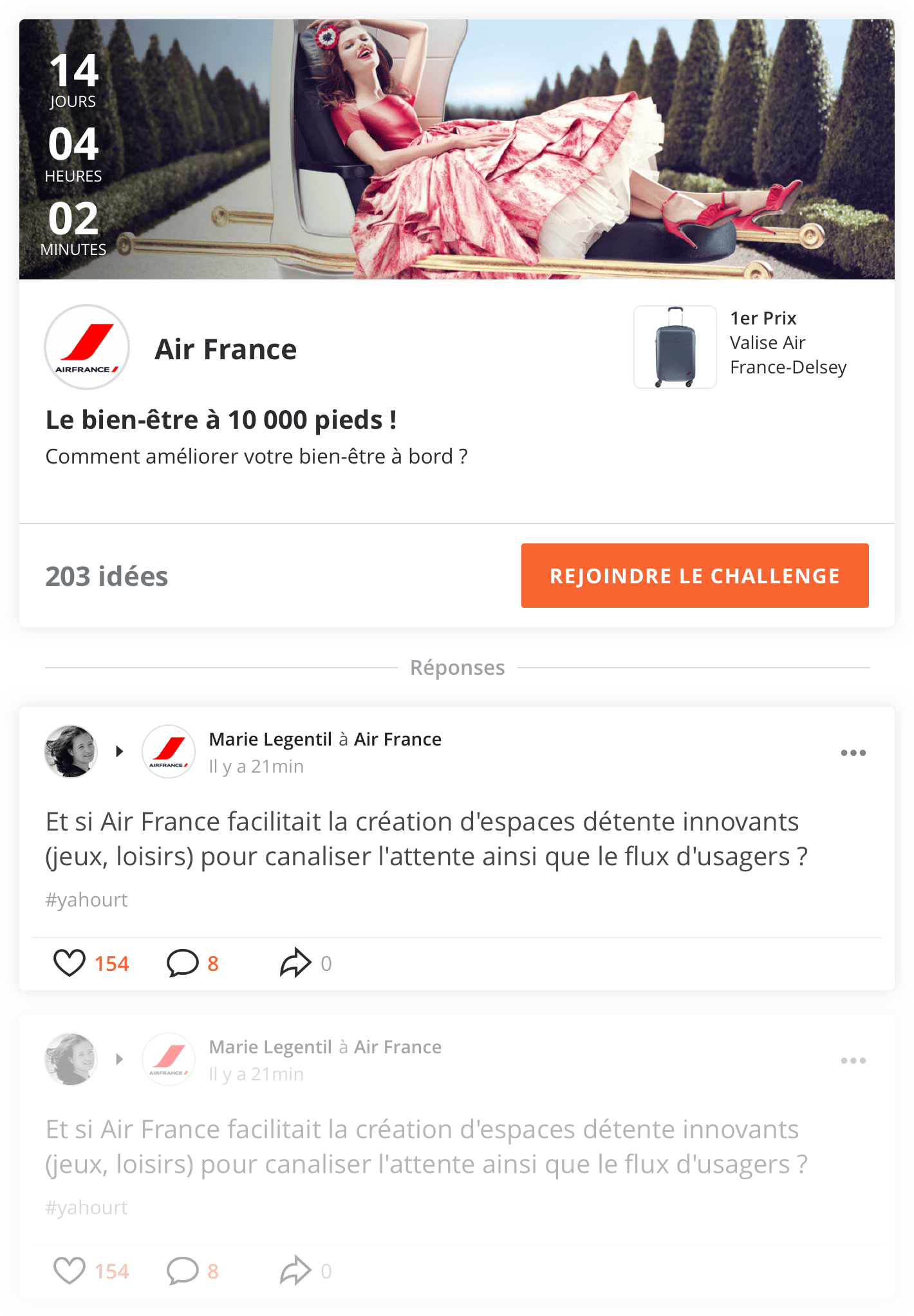View Marie Legentil's profile from first response
Screen dimensions: 914x1316
click(71, 751)
